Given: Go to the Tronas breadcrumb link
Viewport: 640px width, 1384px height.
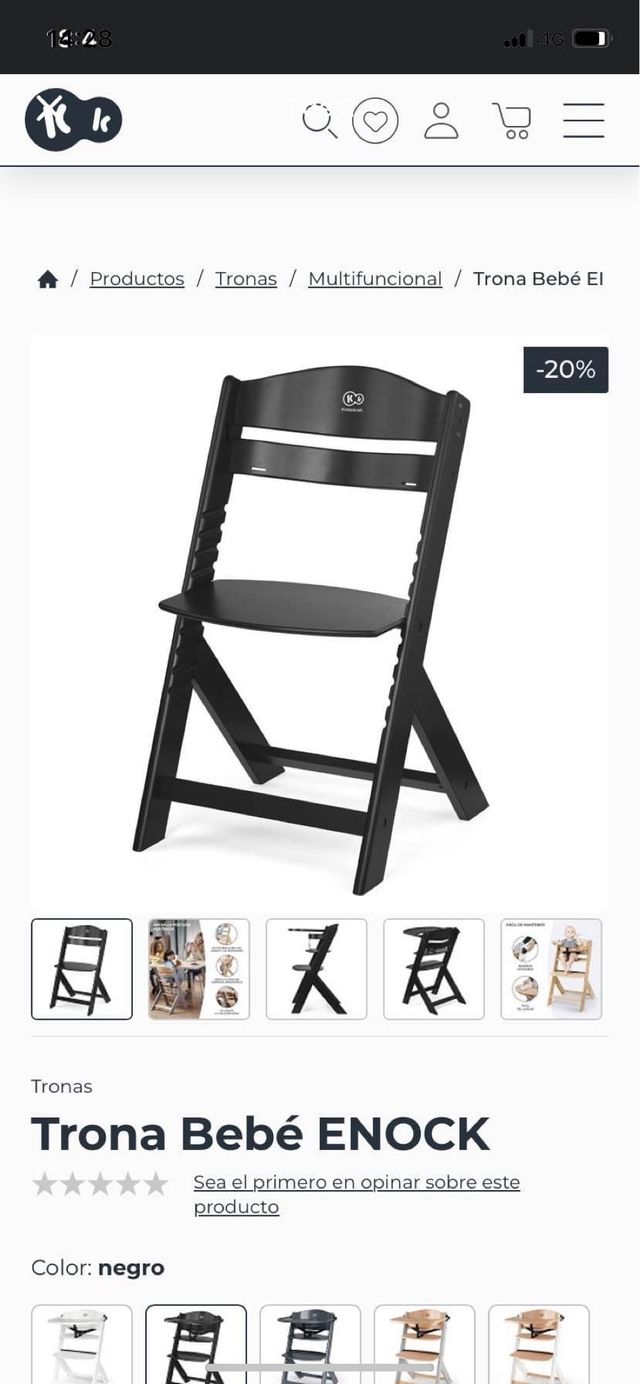Looking at the screenshot, I should coord(246,279).
